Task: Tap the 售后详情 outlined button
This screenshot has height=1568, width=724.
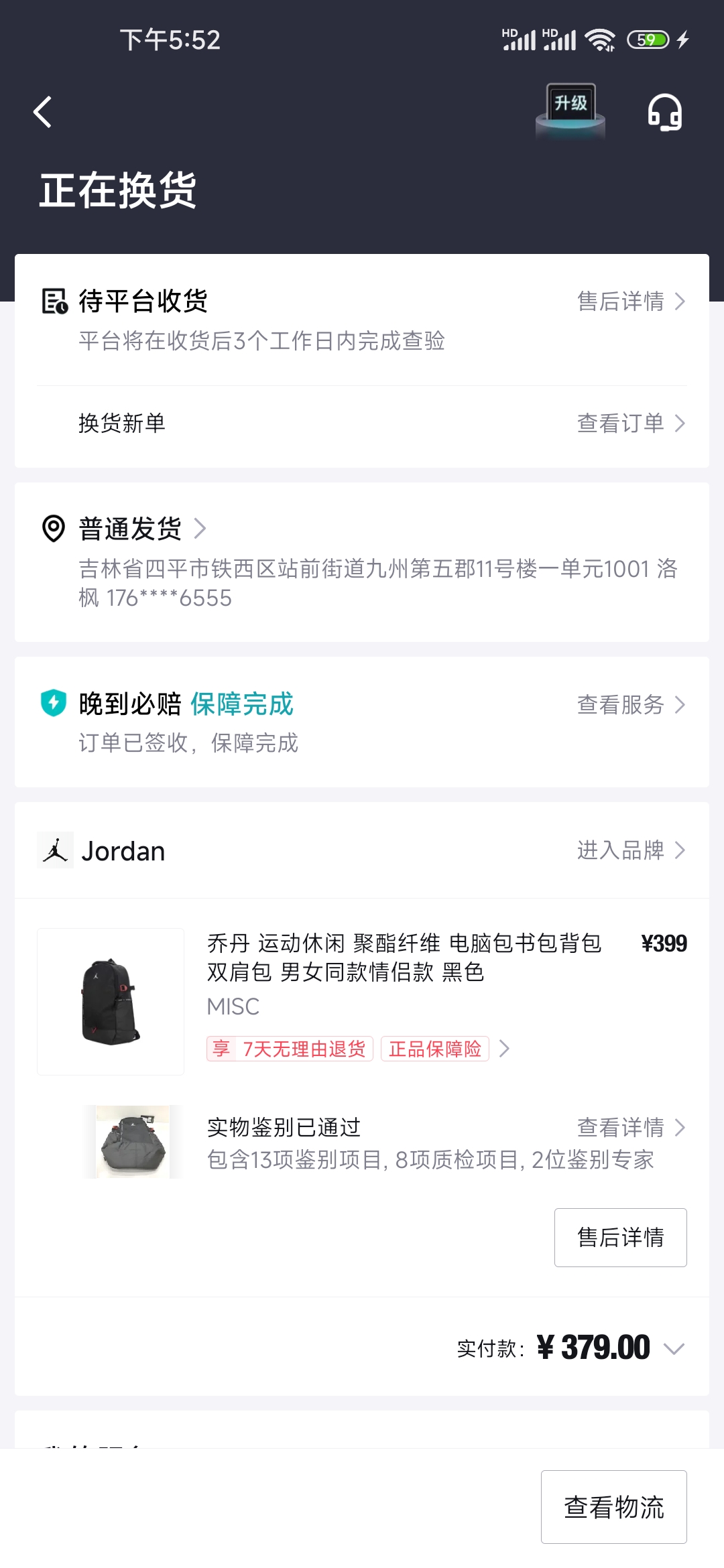Action: (x=620, y=1238)
